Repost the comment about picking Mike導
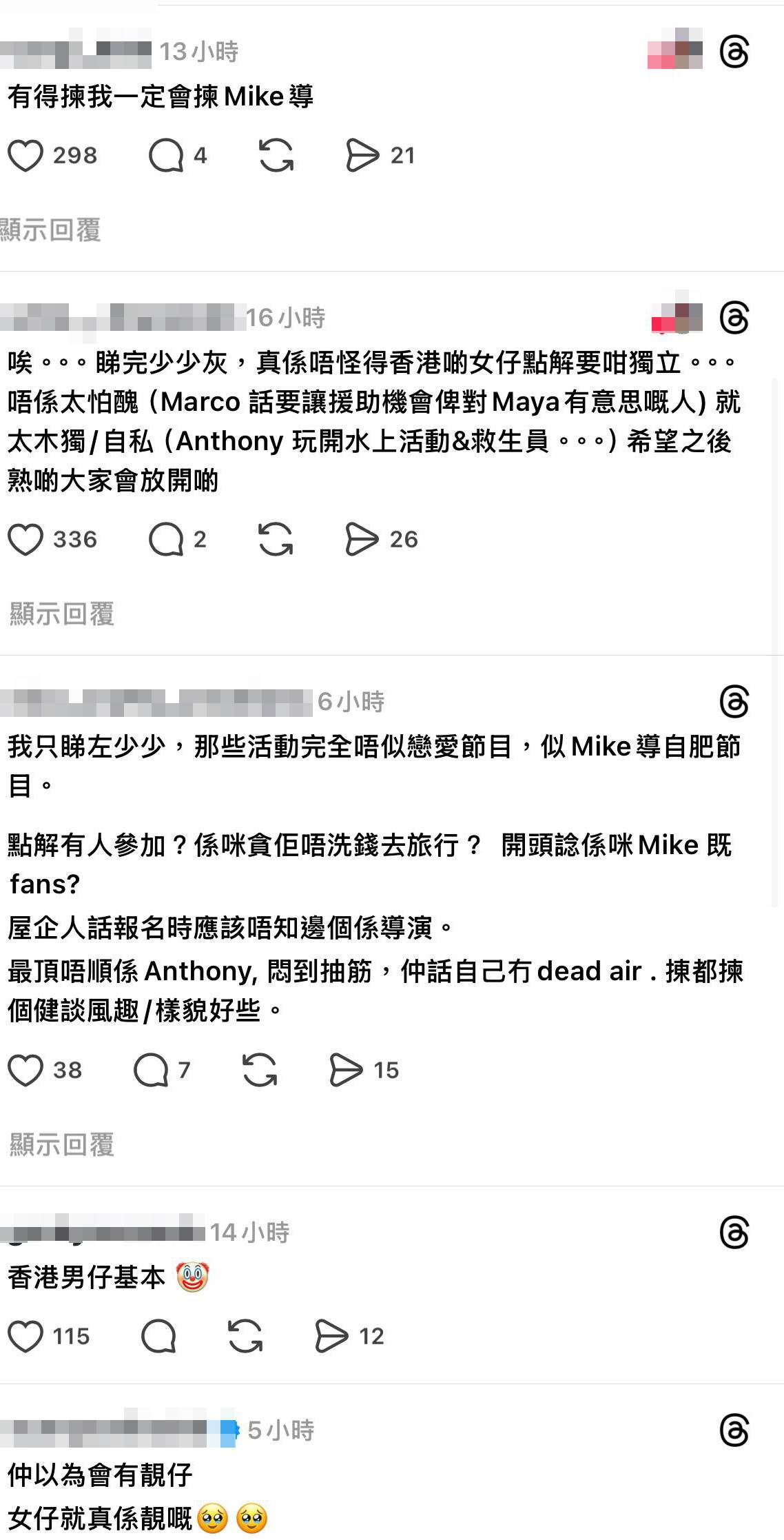This screenshot has width=784, height=1540. (276, 155)
